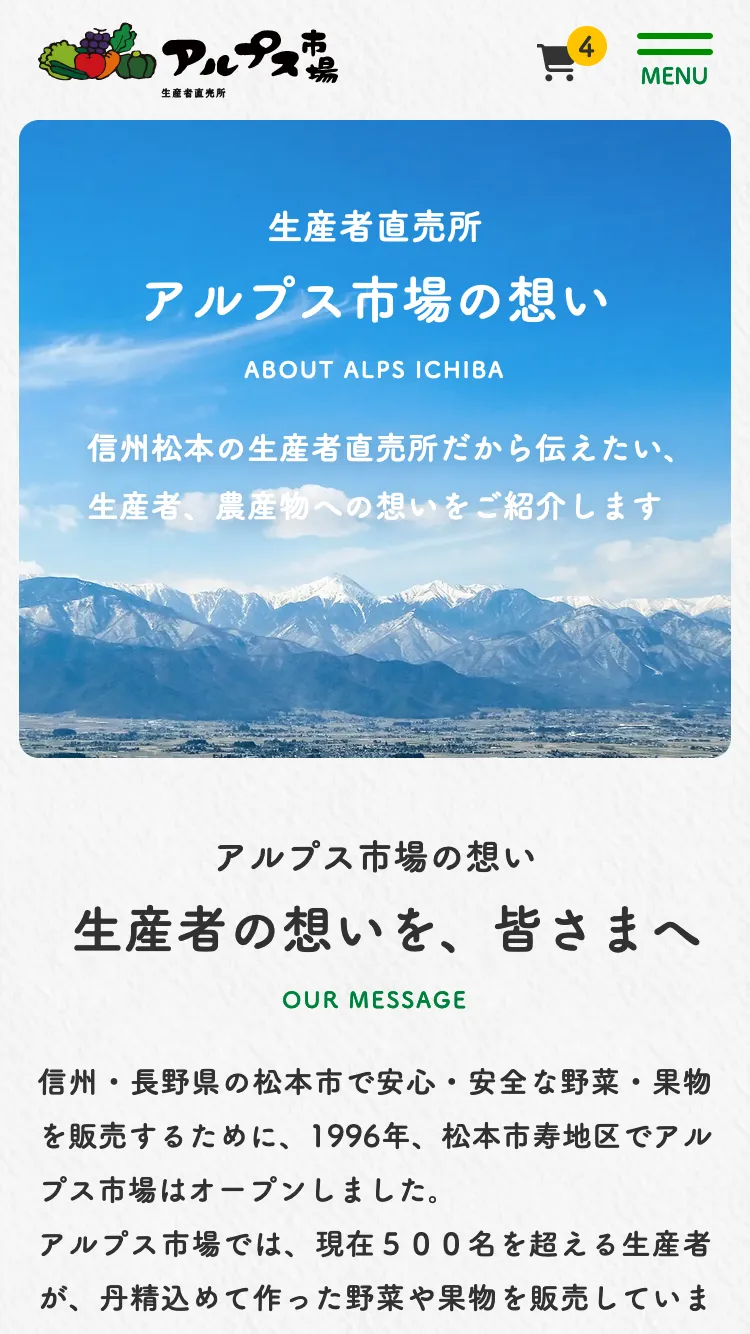The image size is (750, 1334).
Task: Tap the hamburger lines above MENU
Action: pos(674,45)
